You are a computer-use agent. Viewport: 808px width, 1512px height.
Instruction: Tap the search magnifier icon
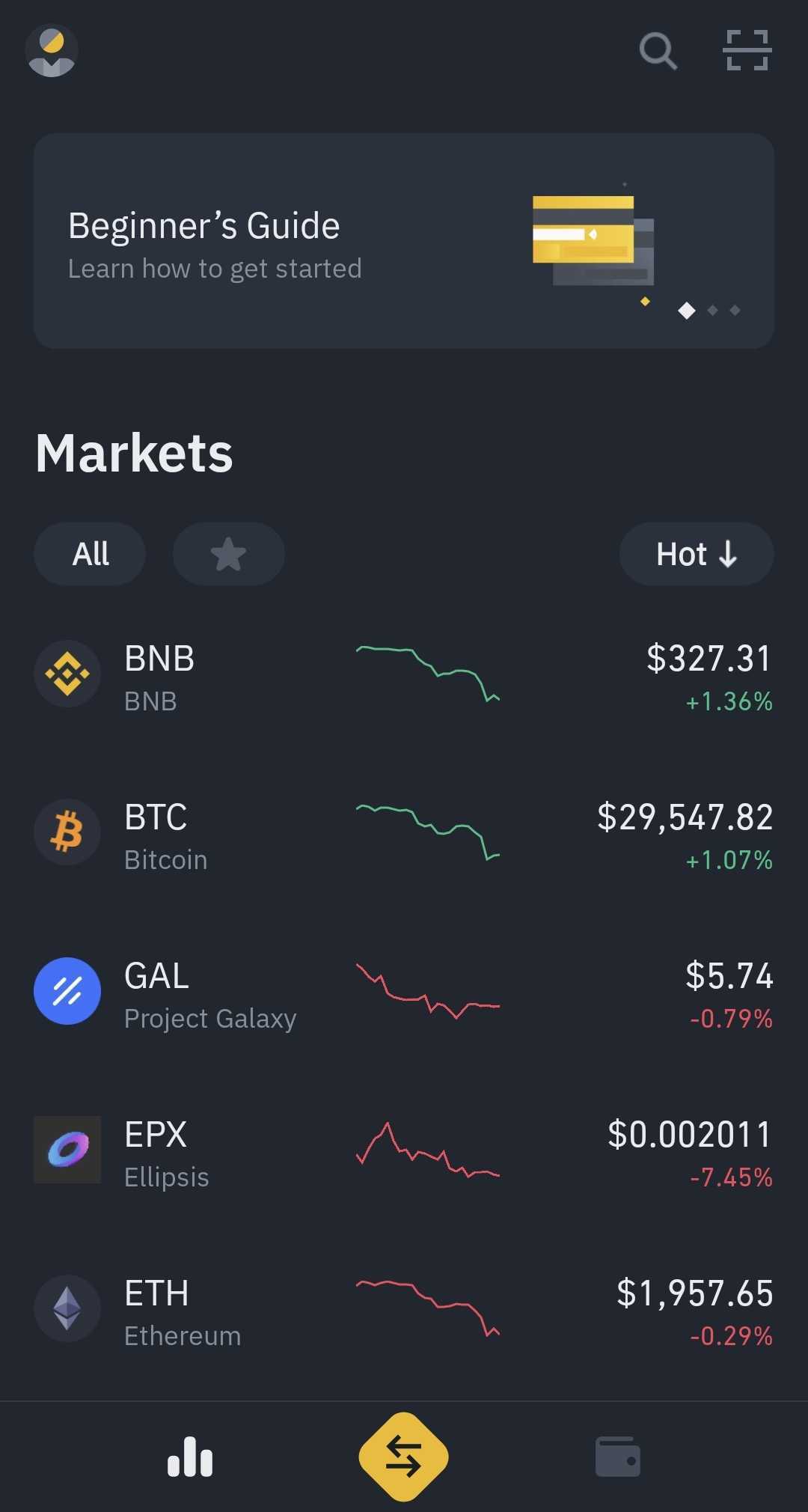[658, 51]
